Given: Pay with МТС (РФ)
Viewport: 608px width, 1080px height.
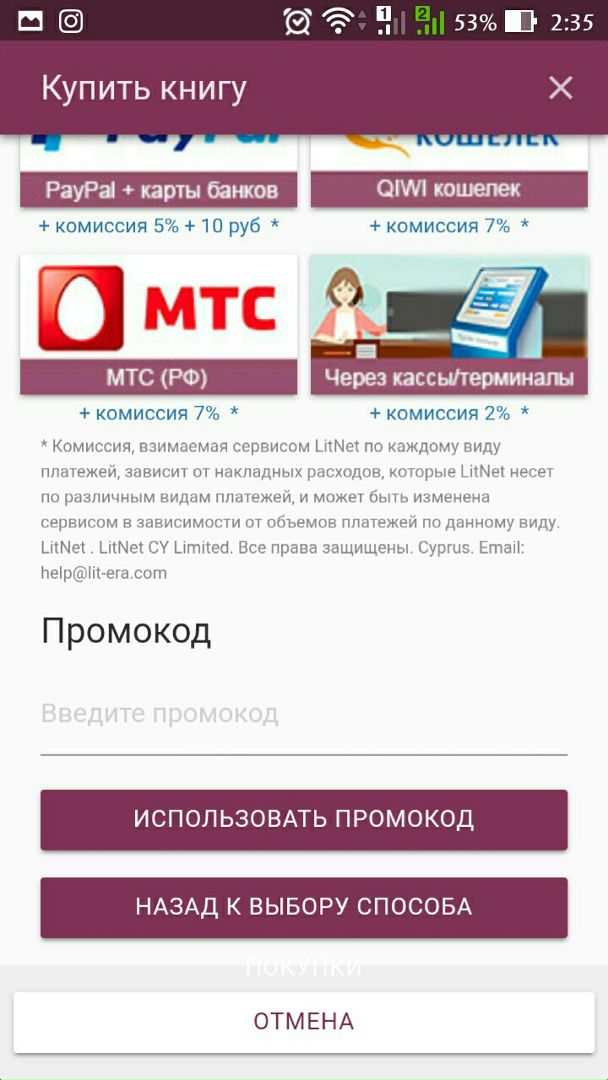Looking at the screenshot, I should coord(159,324).
